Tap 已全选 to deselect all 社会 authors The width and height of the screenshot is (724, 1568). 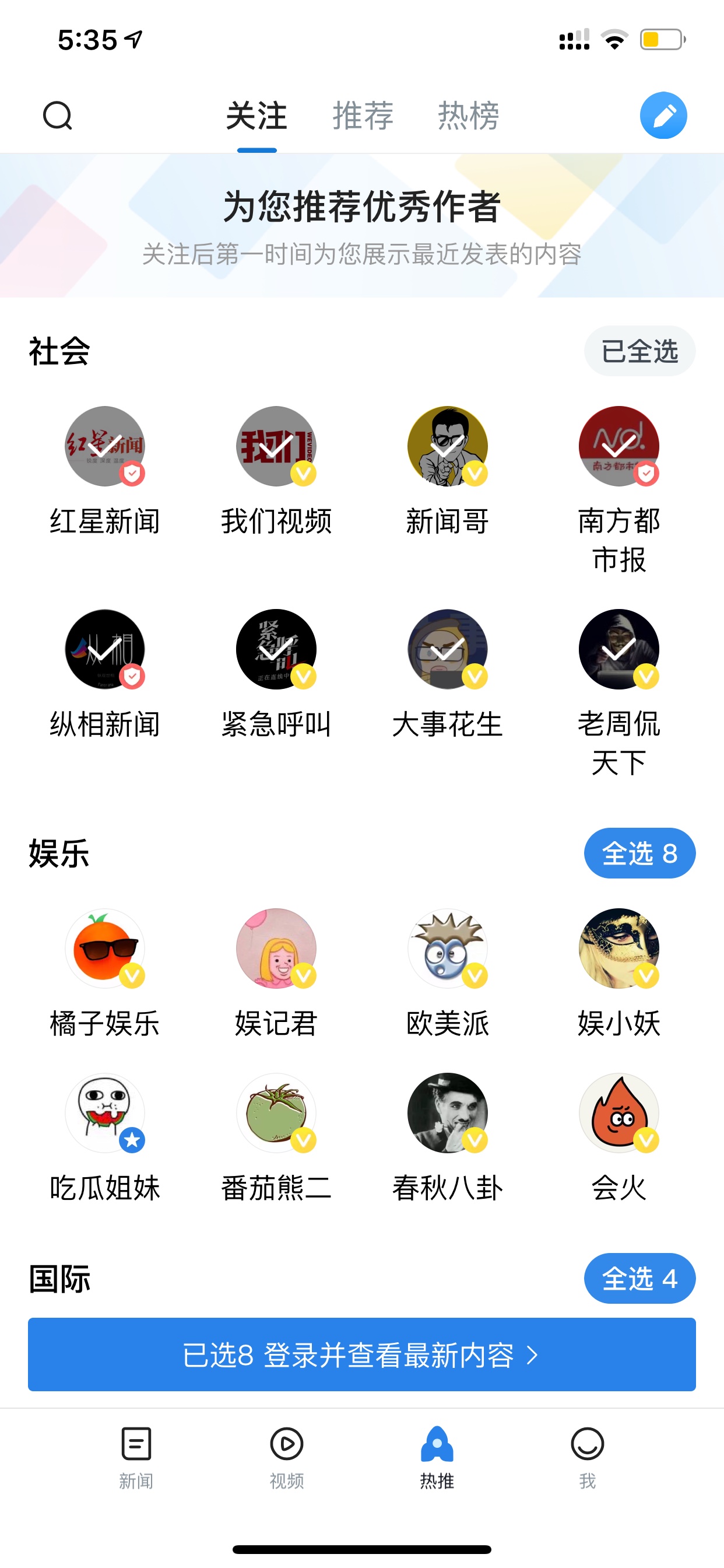(x=639, y=351)
